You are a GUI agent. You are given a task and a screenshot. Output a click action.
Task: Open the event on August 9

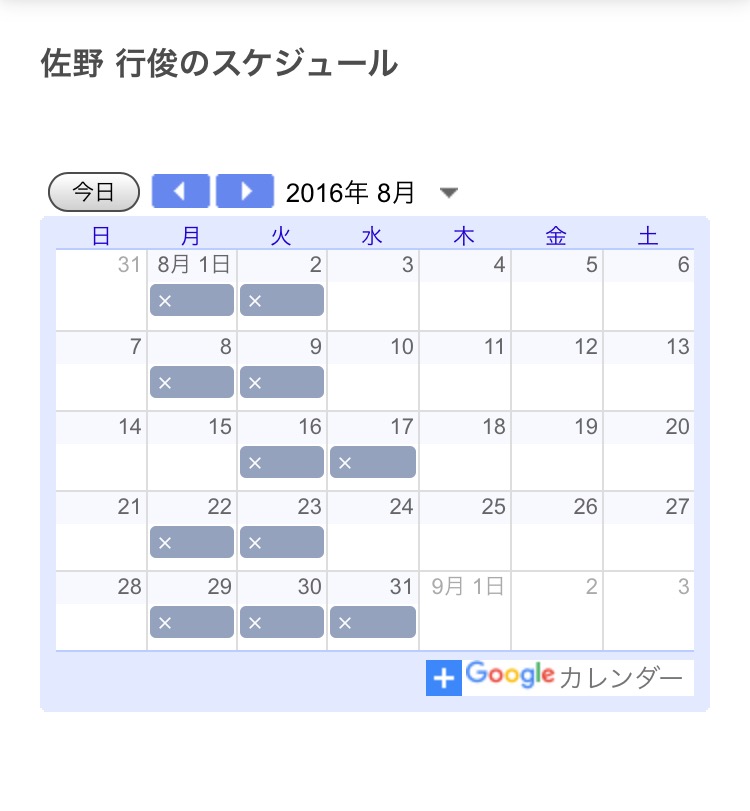tap(282, 382)
